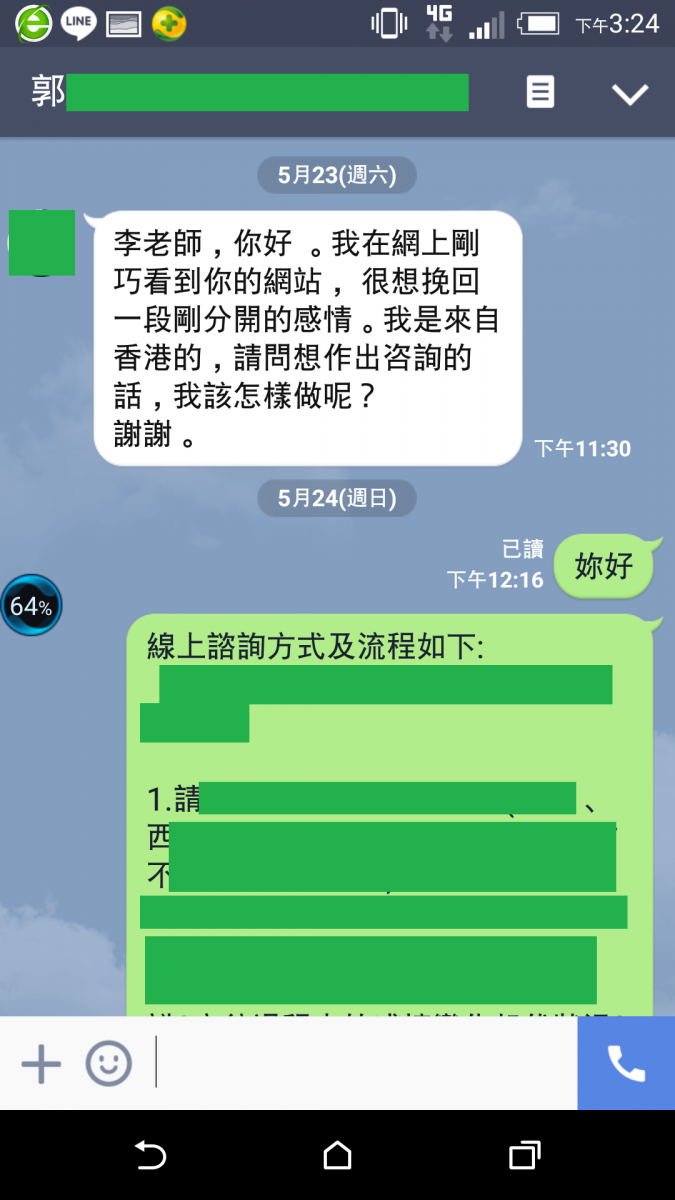Go back with system back button

point(150,1156)
